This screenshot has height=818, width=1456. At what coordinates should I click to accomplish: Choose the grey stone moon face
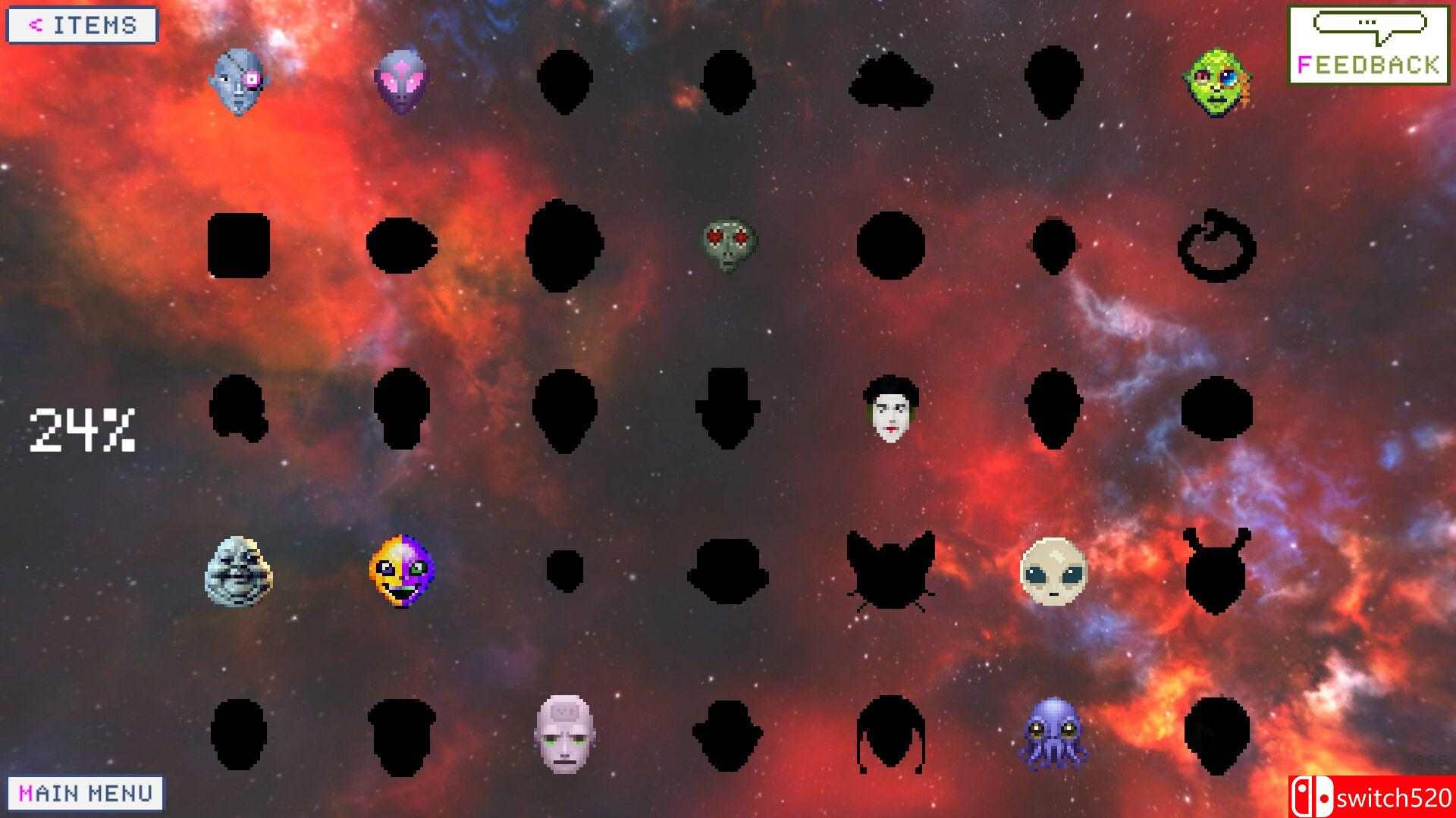238,571
